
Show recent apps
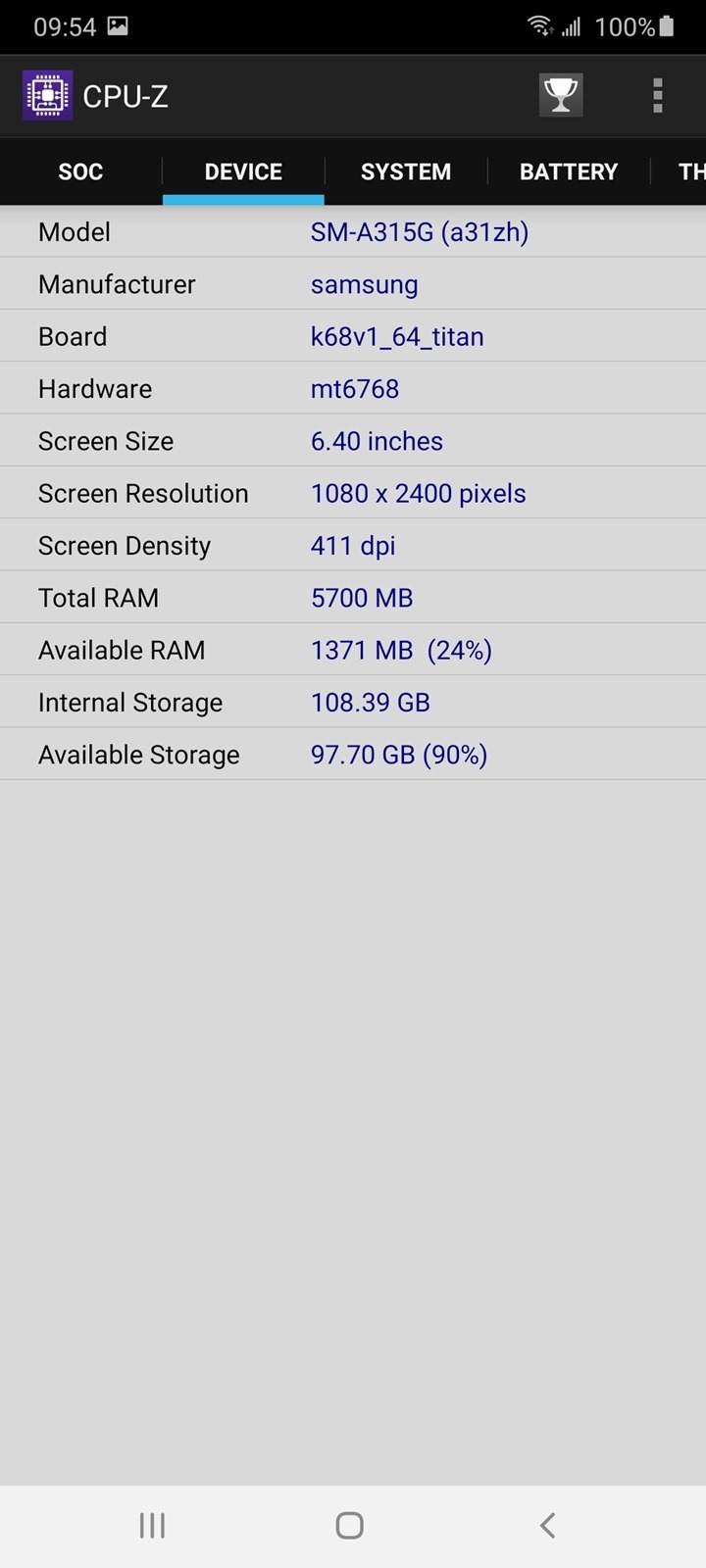click(x=152, y=1525)
